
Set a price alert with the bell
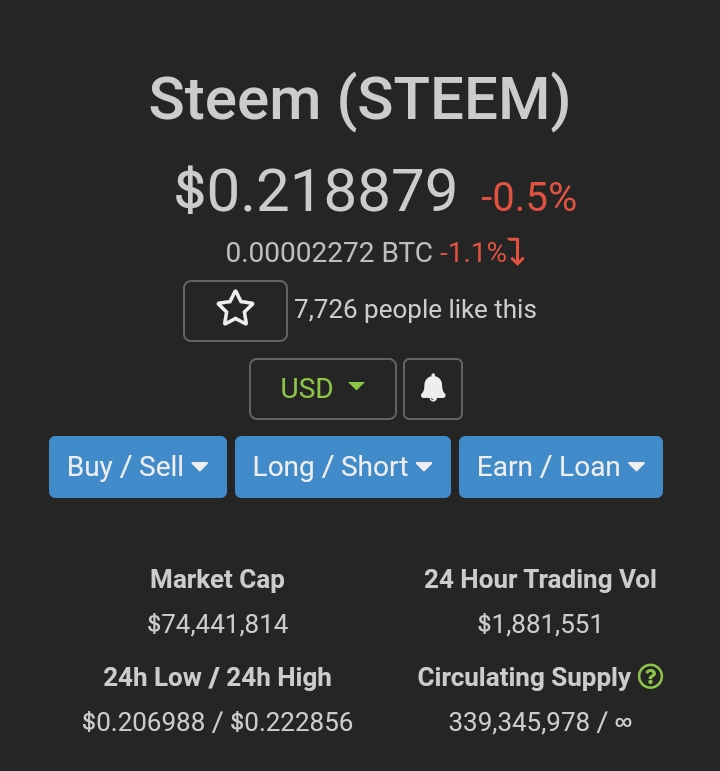(x=432, y=388)
